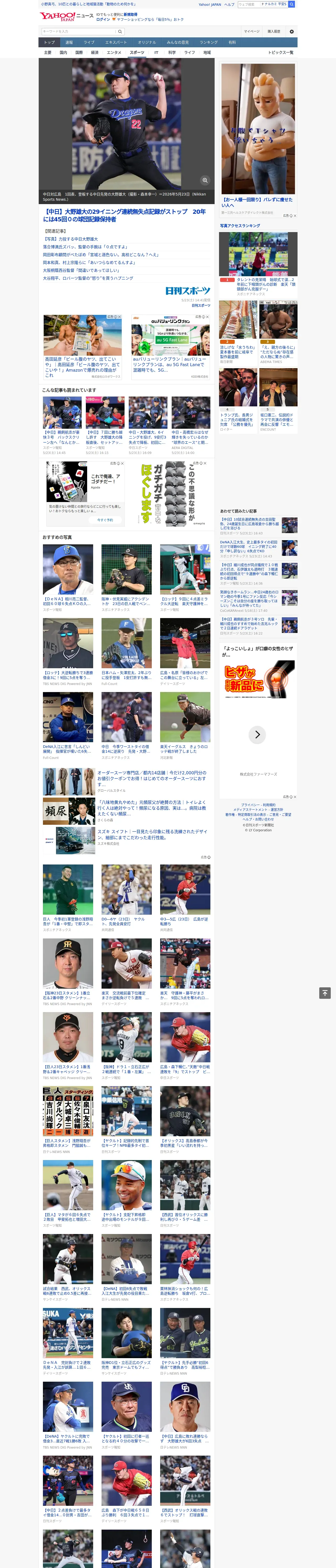Advance the ヒザが新品に ad carousel arrow
This screenshot has width=336, height=1568.
coord(257,735)
